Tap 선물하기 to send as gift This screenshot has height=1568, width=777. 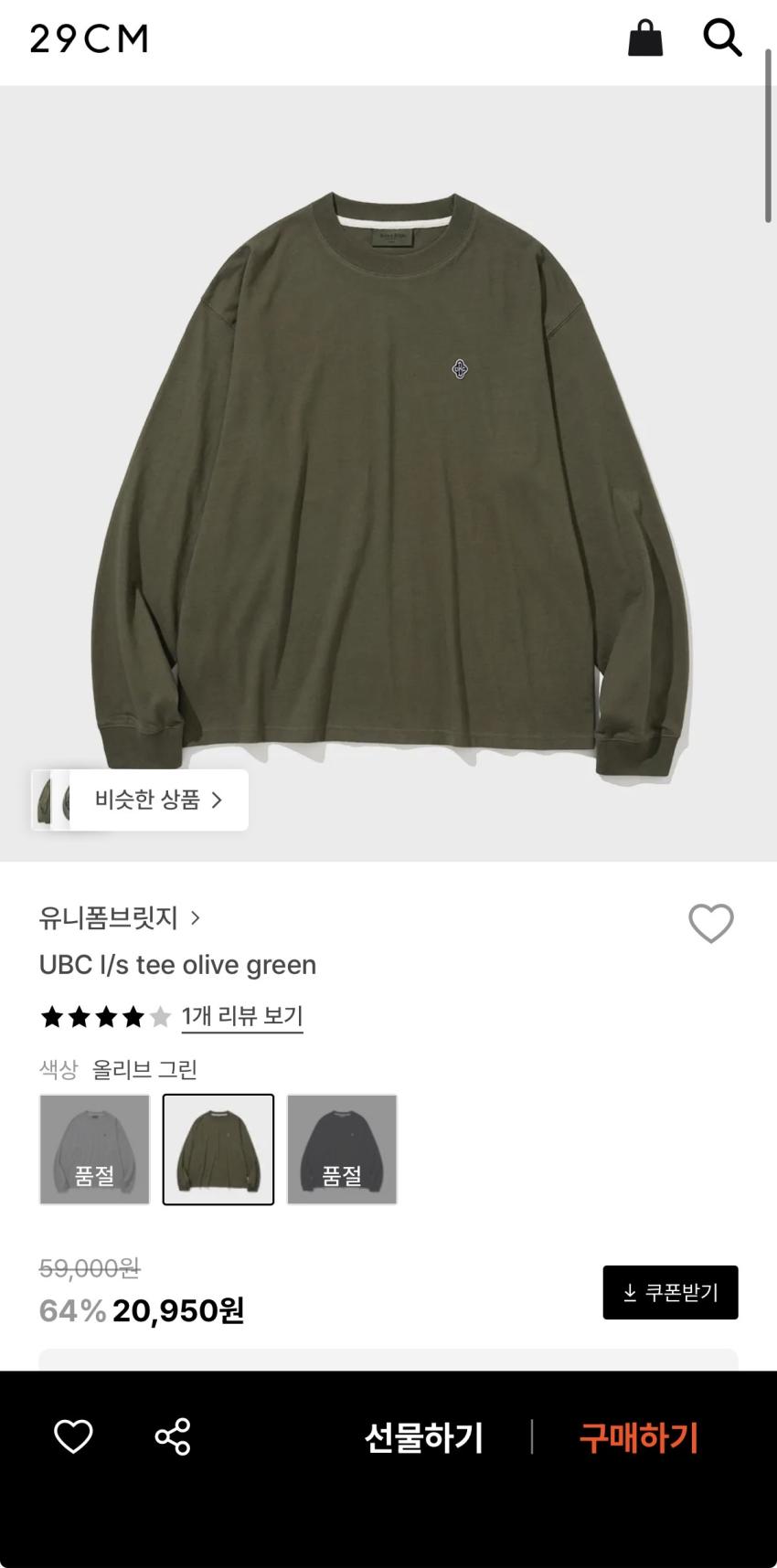point(423,1437)
